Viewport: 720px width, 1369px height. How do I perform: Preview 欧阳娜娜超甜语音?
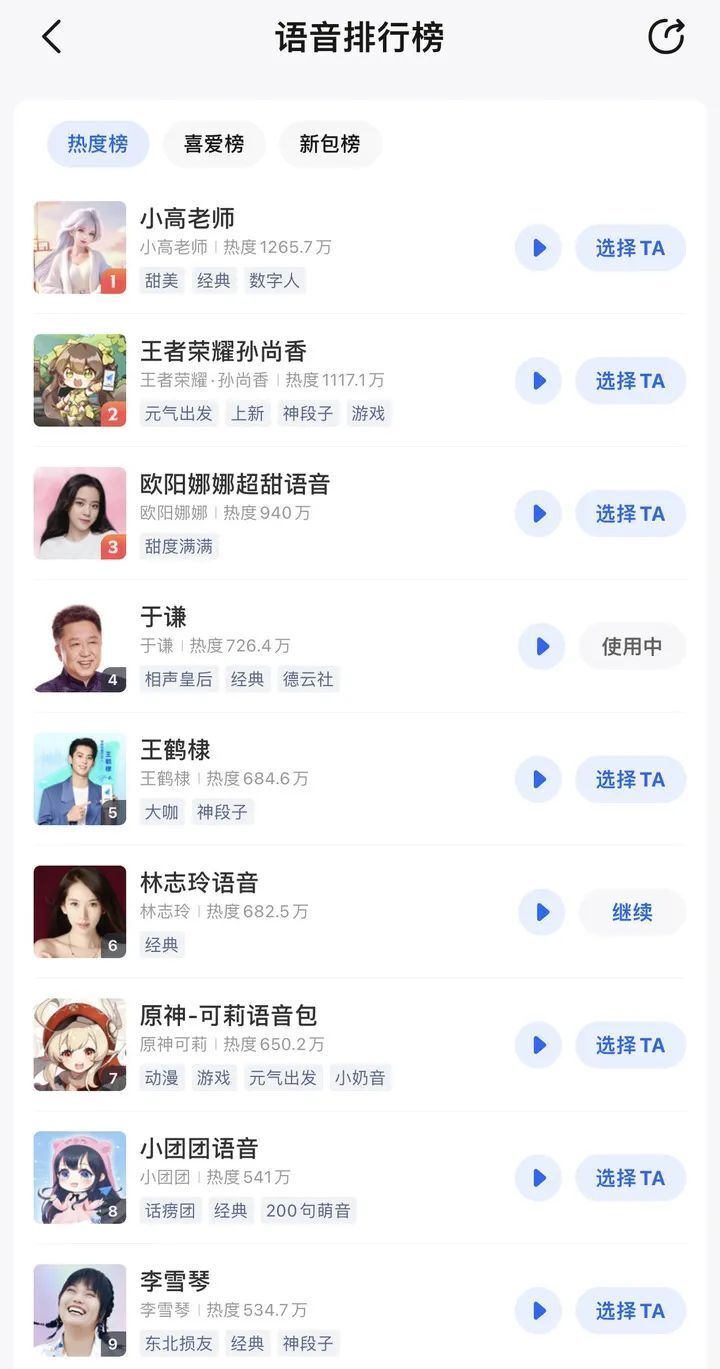538,514
